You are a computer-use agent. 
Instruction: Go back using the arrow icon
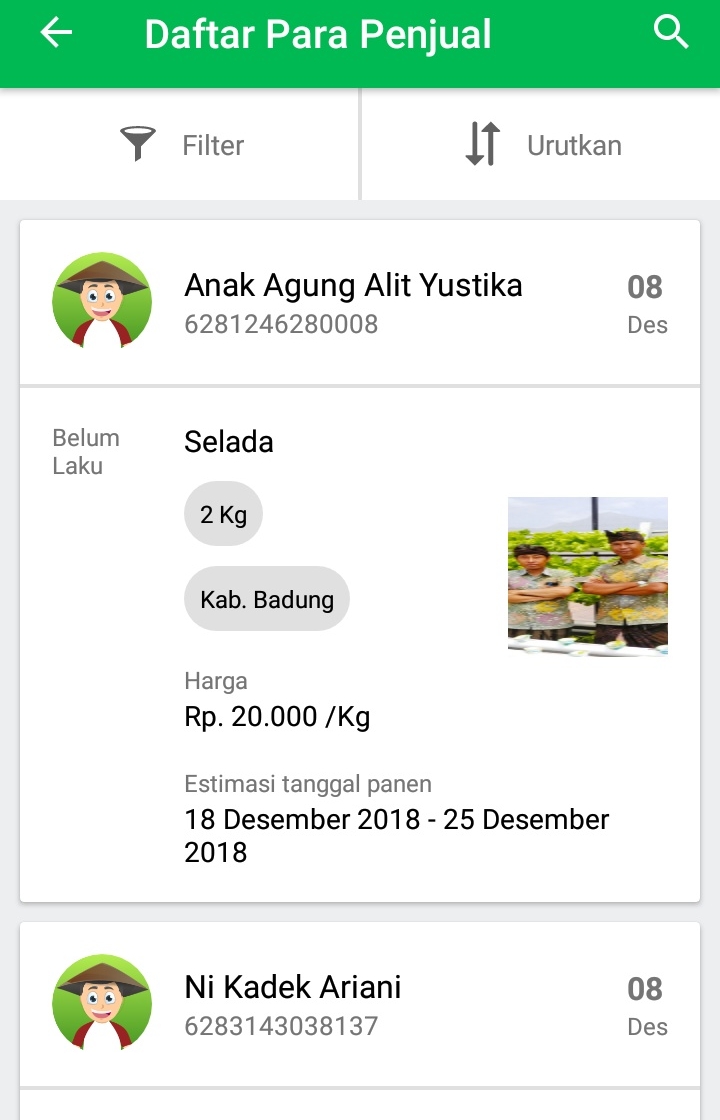point(56,34)
